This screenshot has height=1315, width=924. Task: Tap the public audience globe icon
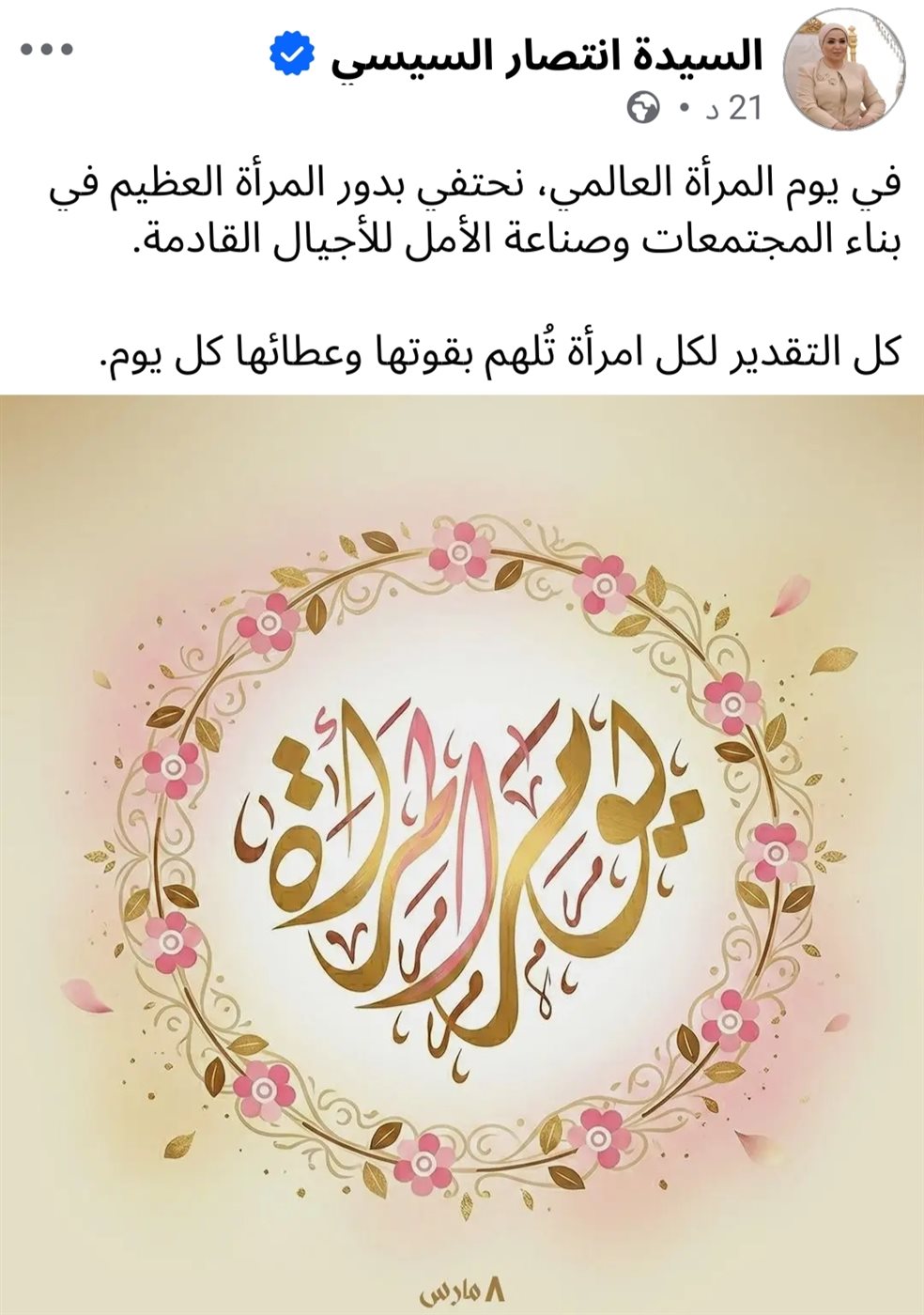point(643,109)
